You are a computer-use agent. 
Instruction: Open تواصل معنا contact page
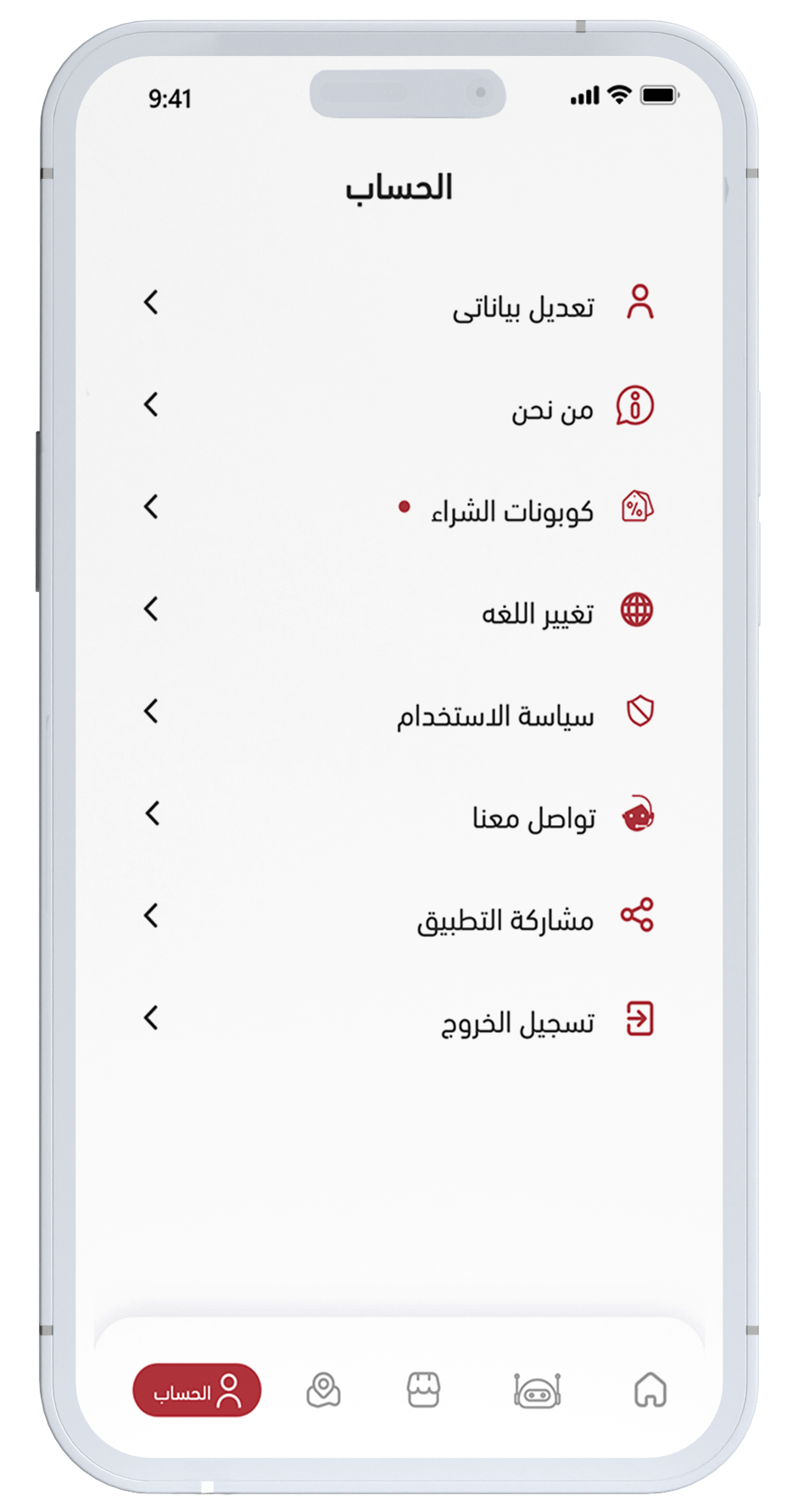click(x=533, y=817)
